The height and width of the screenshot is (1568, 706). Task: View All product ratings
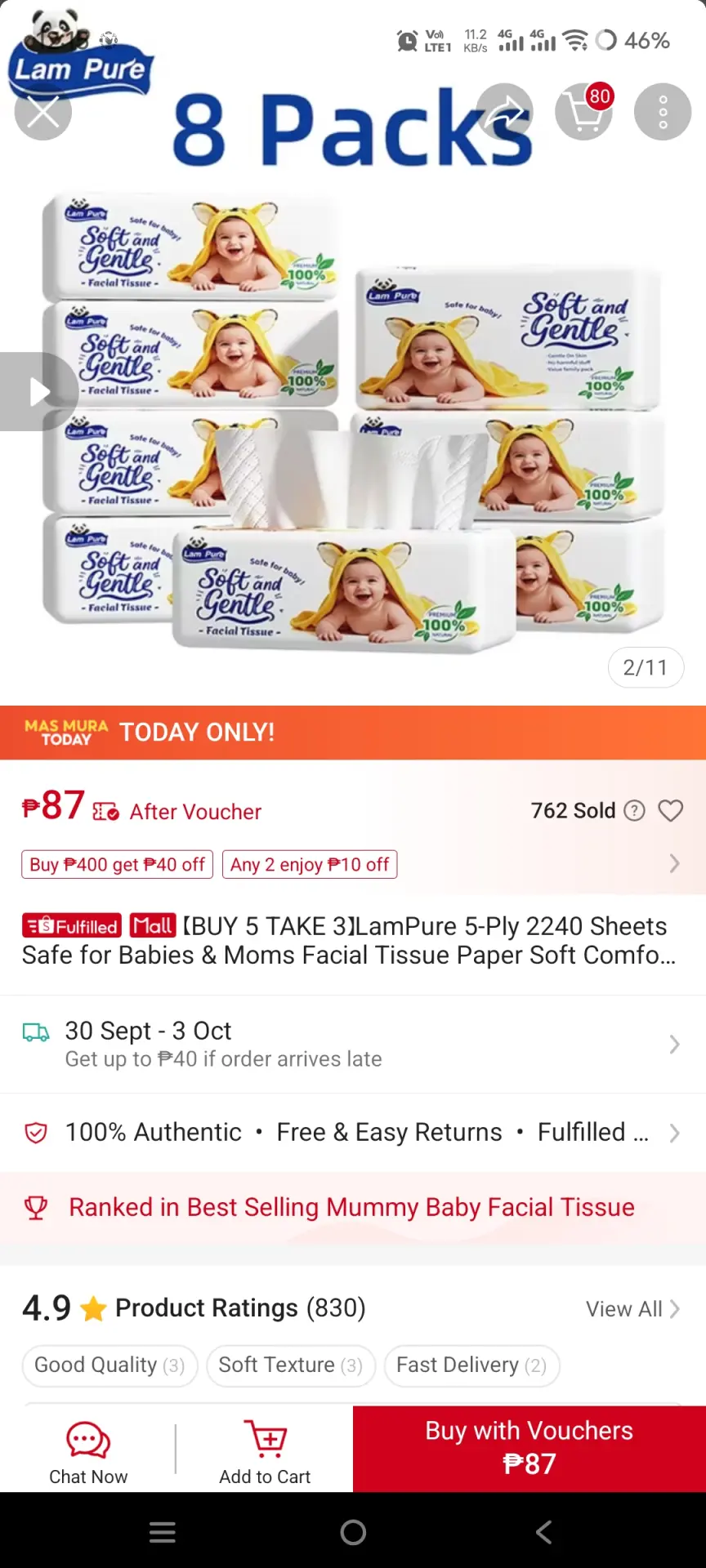click(x=632, y=1309)
